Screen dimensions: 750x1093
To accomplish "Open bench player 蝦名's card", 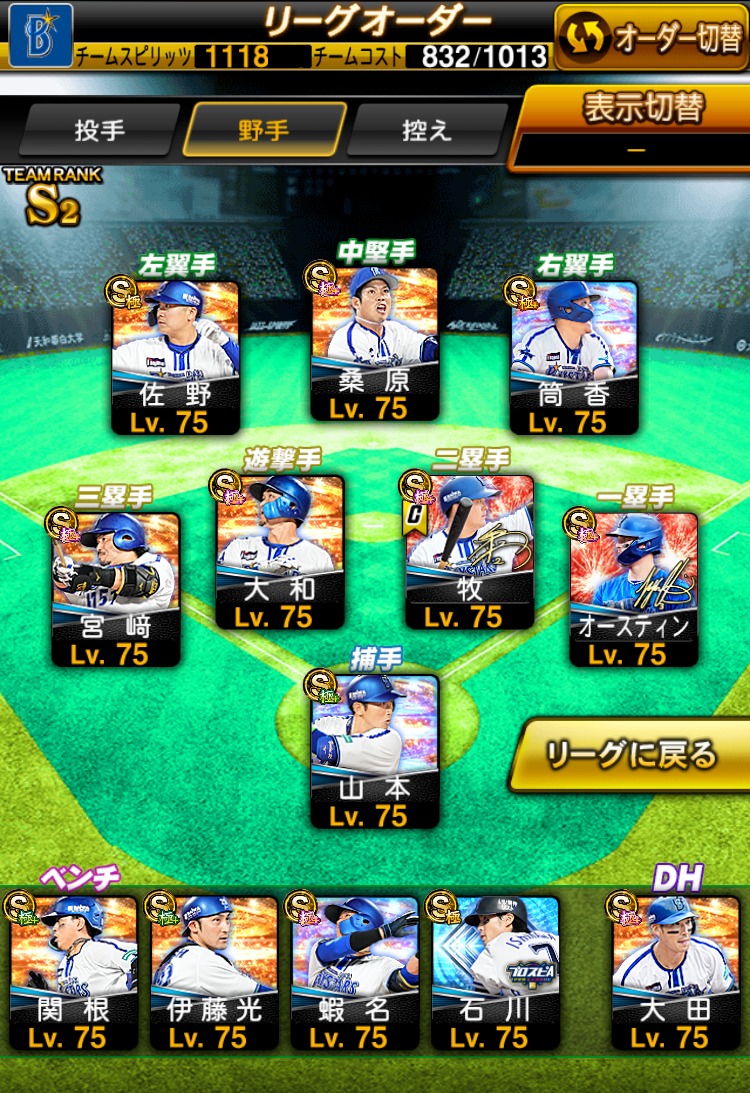I will click(x=354, y=972).
